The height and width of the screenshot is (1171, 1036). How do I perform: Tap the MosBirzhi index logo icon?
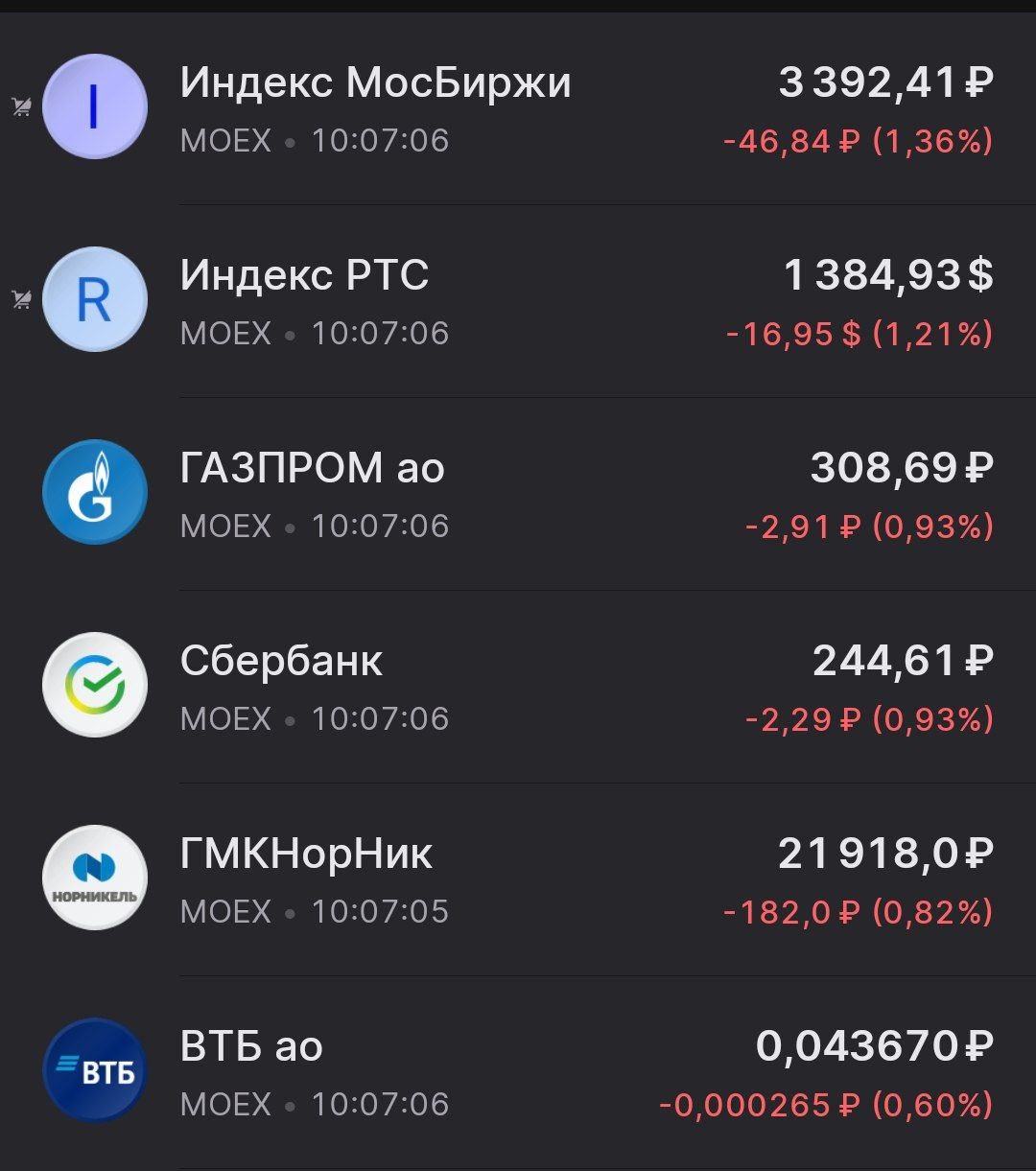pos(94,106)
